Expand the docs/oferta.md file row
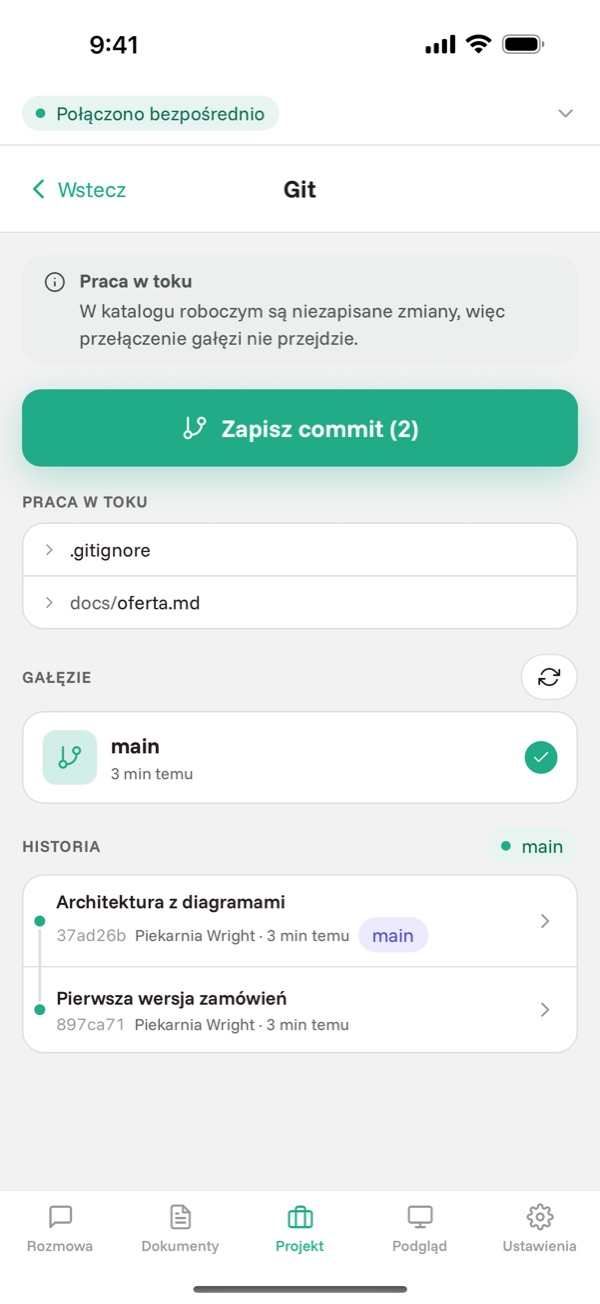Image resolution: width=600 pixels, height=1304 pixels. [x=300, y=603]
